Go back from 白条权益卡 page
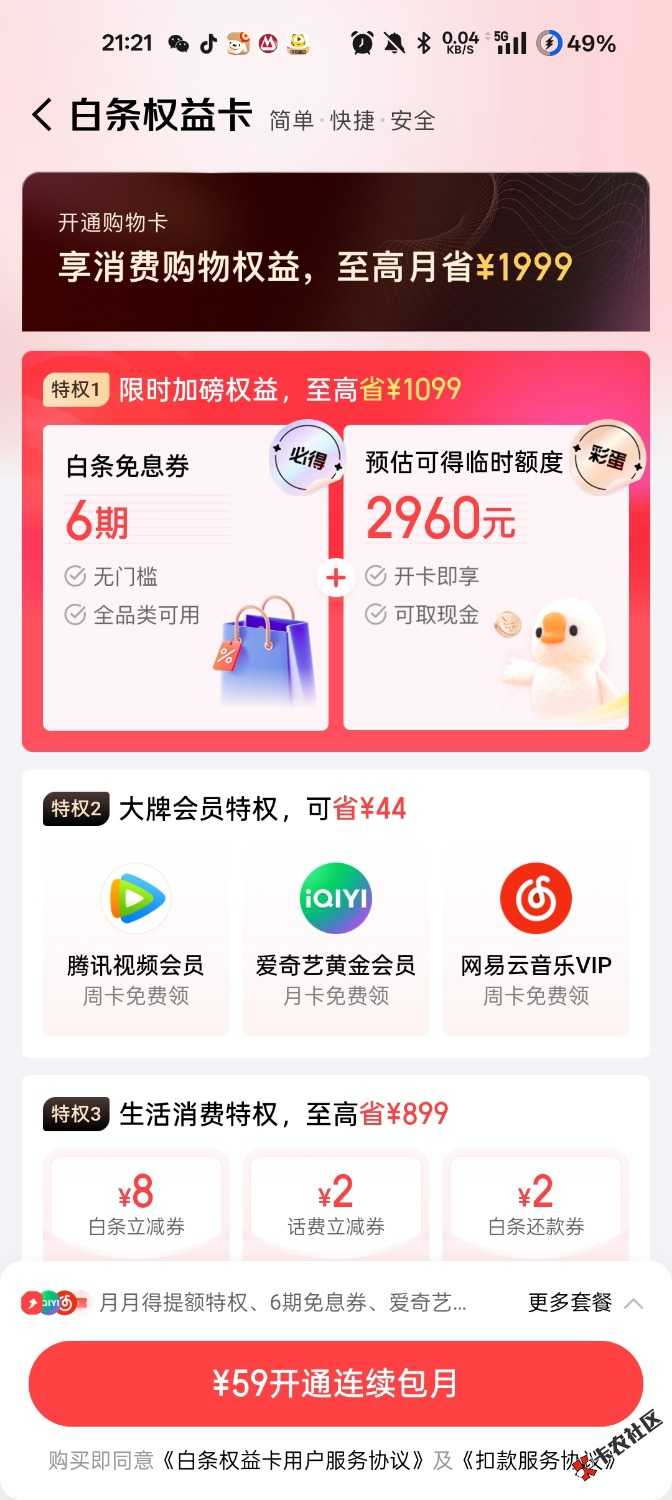The image size is (672, 1500). pyautogui.click(x=41, y=116)
